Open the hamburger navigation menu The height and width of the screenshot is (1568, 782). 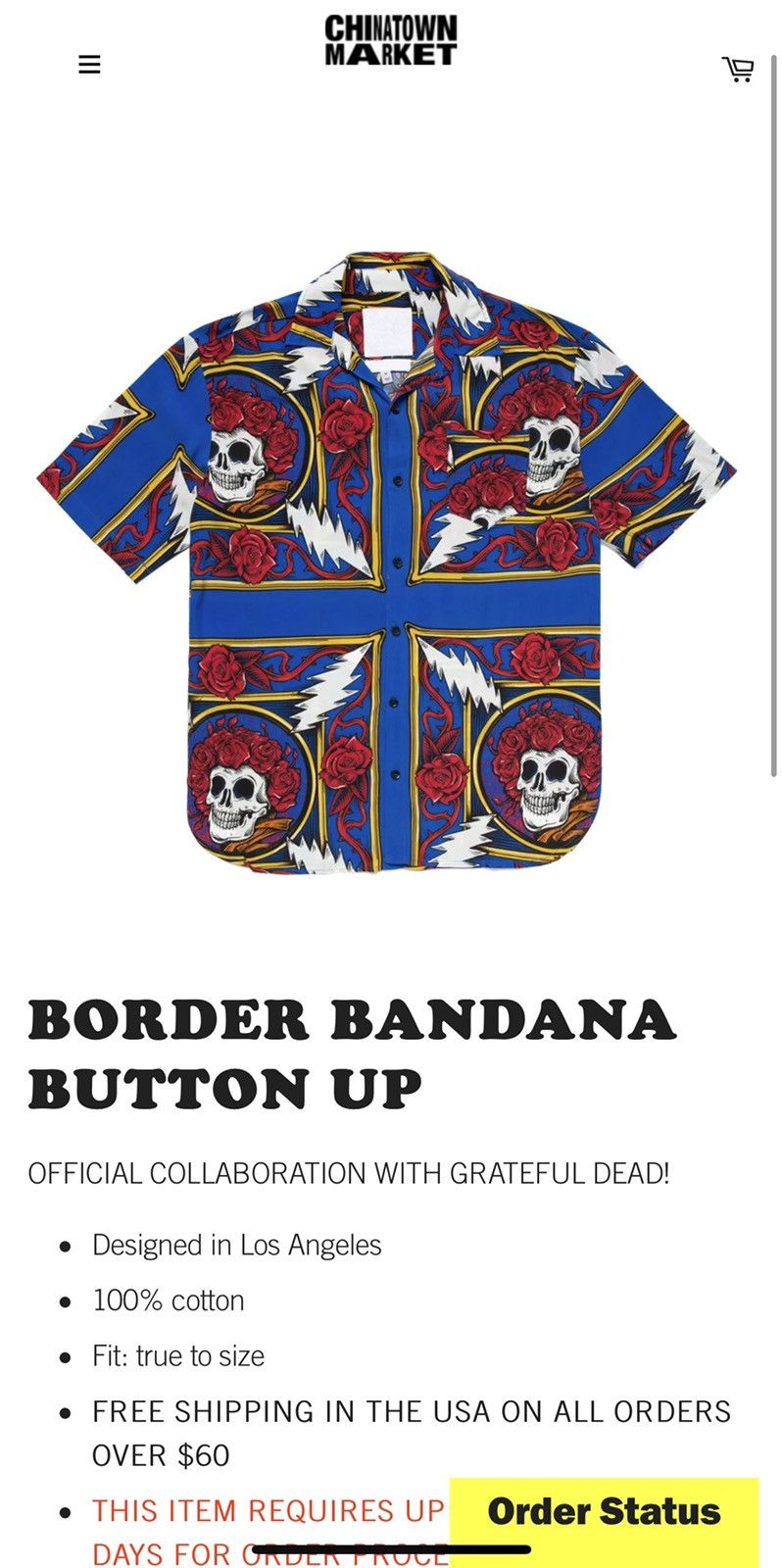tap(89, 65)
